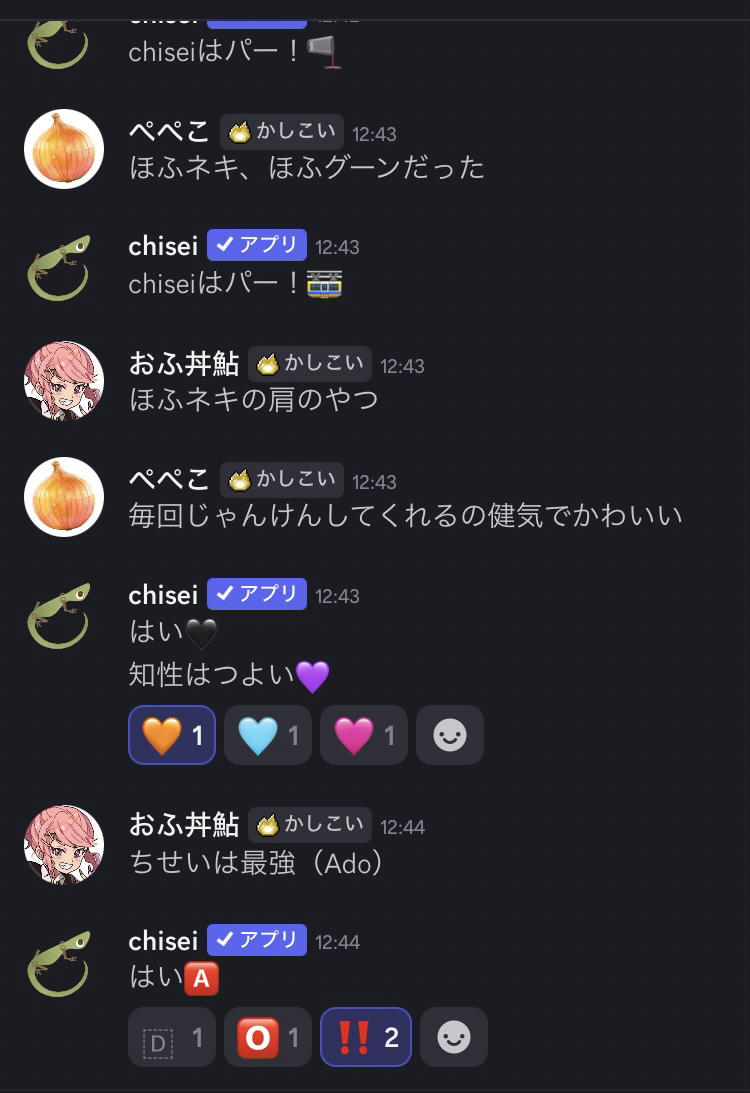Tap おふ丼鮎's avatar on ちせいは最強 message

pyautogui.click(x=64, y=843)
